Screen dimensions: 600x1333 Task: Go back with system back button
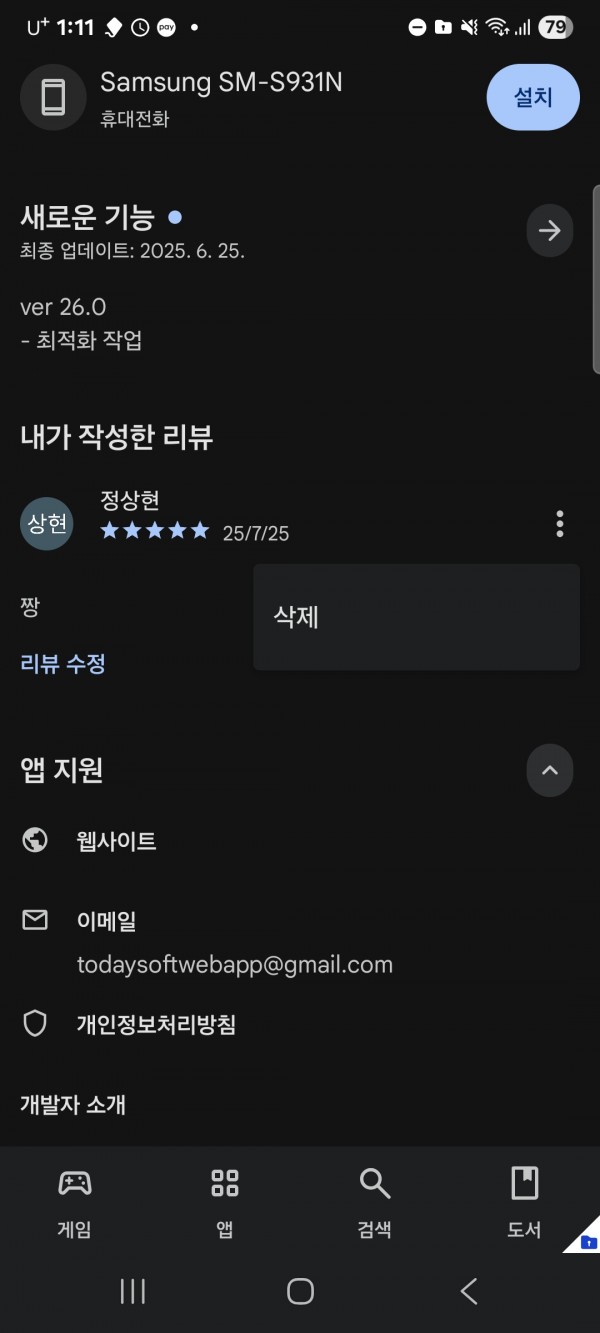pyautogui.click(x=468, y=1291)
